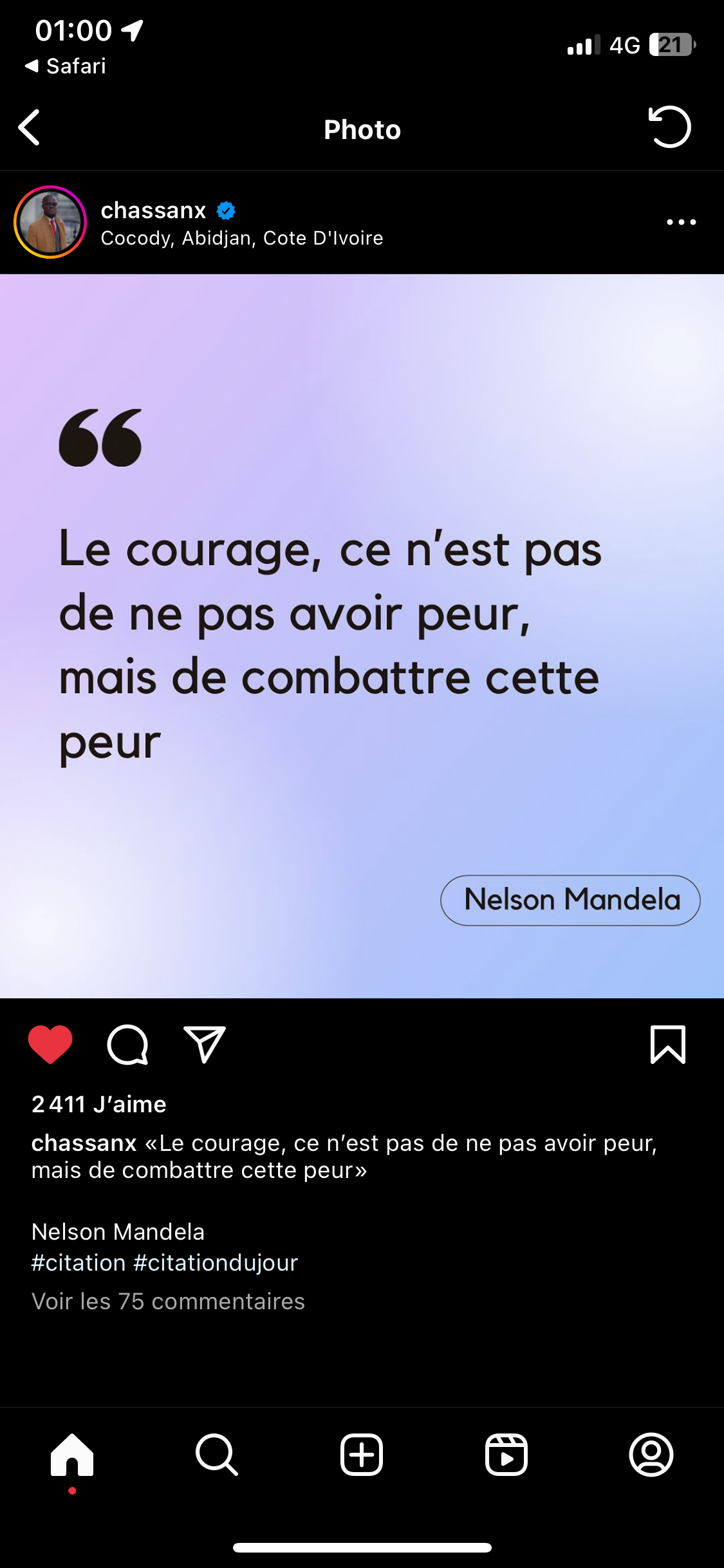The image size is (724, 1568).
Task: View who liked via 2 411 J'aime
Action: click(x=99, y=1104)
